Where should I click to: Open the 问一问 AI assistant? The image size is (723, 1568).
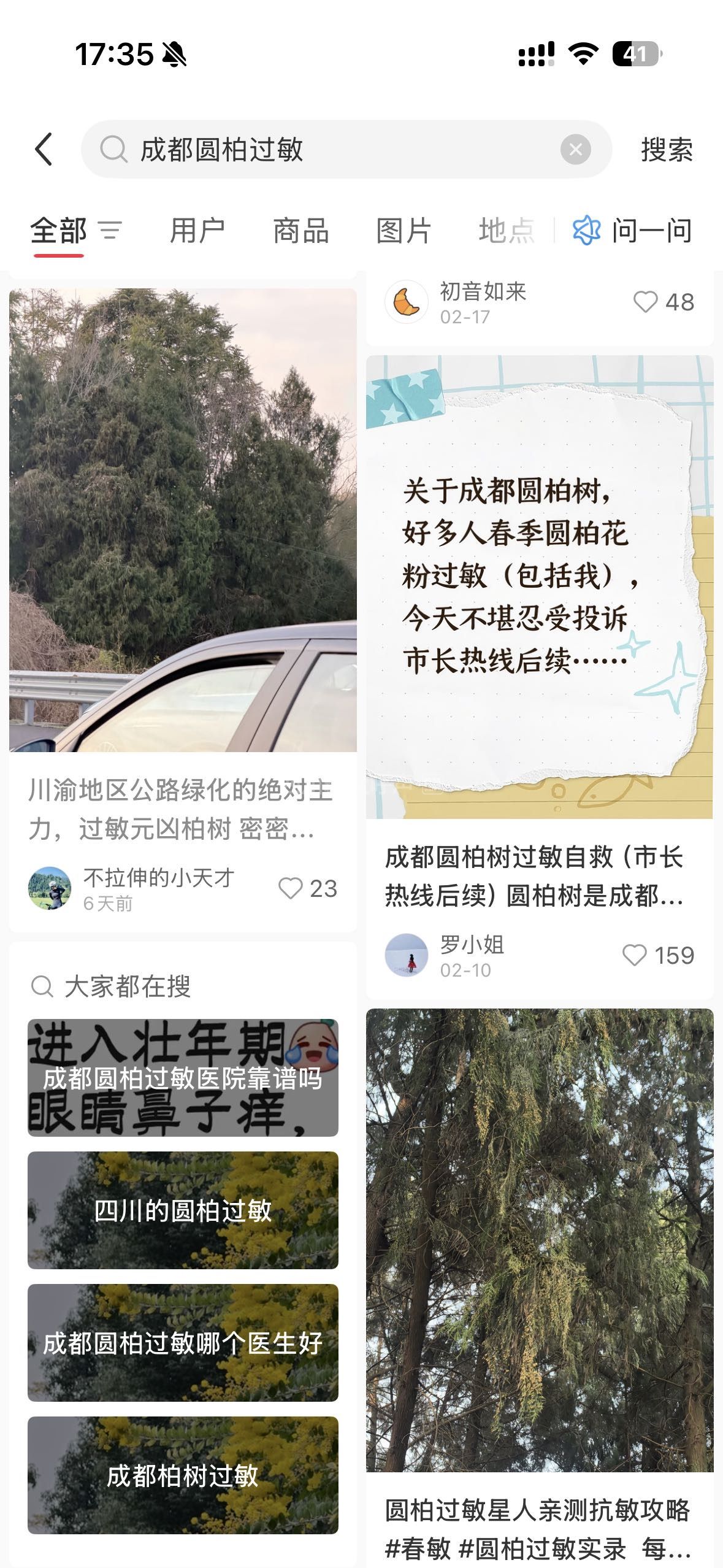pos(632,231)
